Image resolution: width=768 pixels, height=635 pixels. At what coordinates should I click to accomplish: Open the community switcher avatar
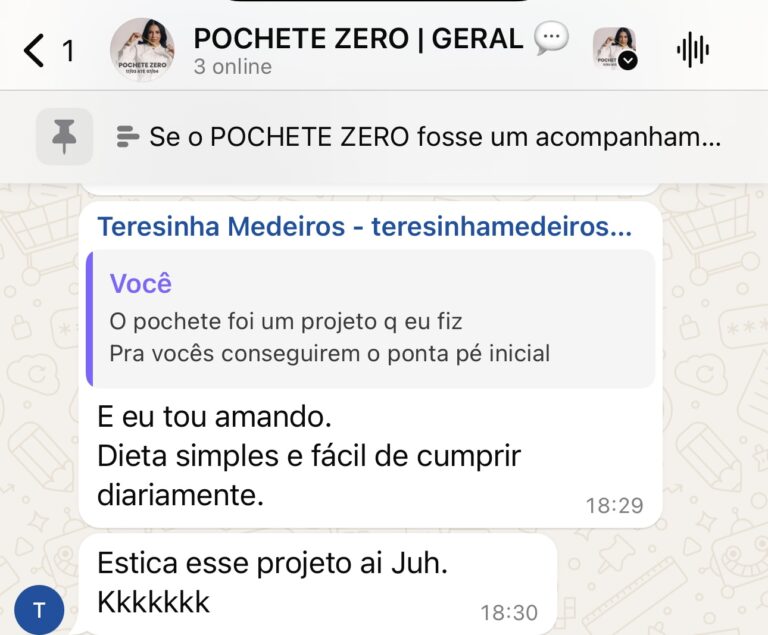click(614, 48)
